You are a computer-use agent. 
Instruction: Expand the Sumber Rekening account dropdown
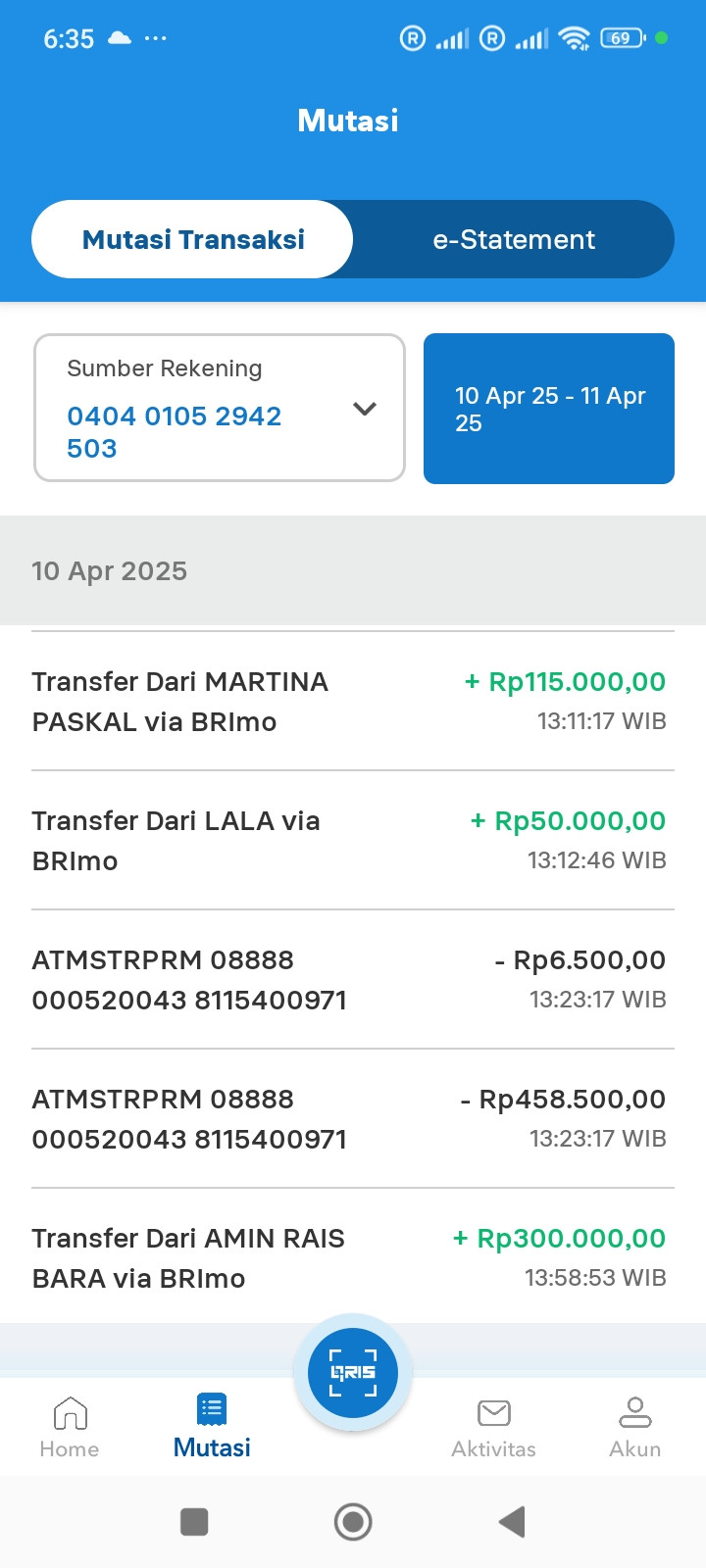coord(220,408)
